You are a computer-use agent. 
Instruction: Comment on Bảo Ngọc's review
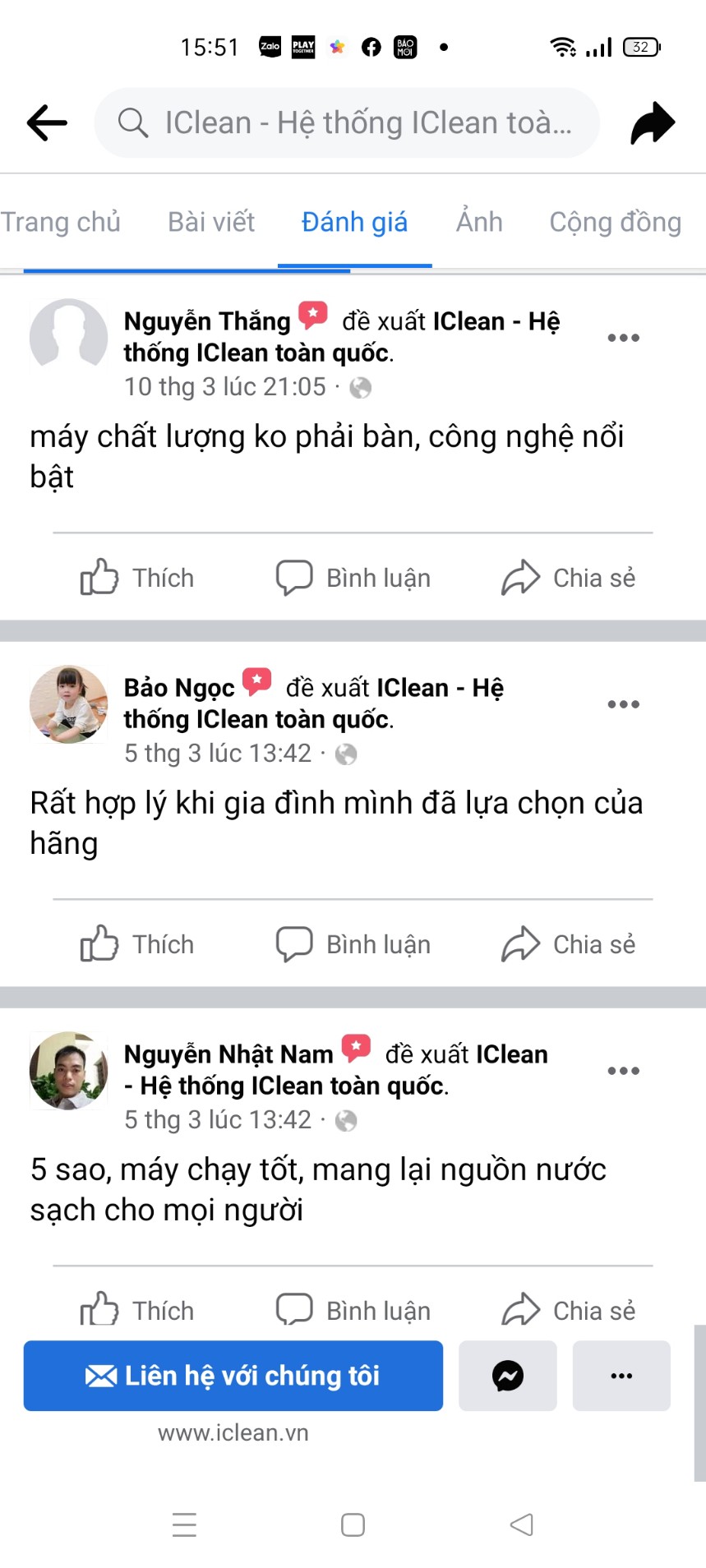pyautogui.click(x=353, y=944)
